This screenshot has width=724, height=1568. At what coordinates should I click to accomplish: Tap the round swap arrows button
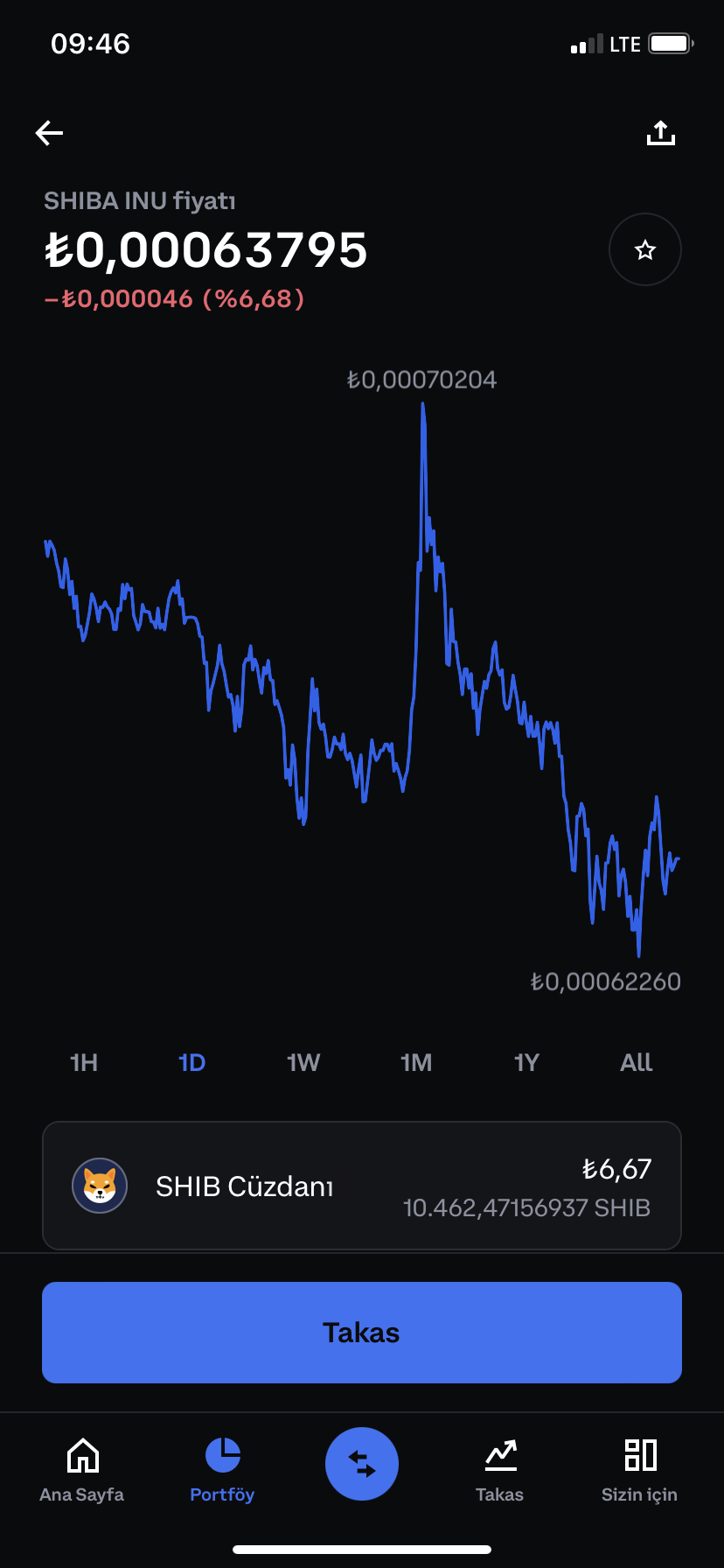362,1464
